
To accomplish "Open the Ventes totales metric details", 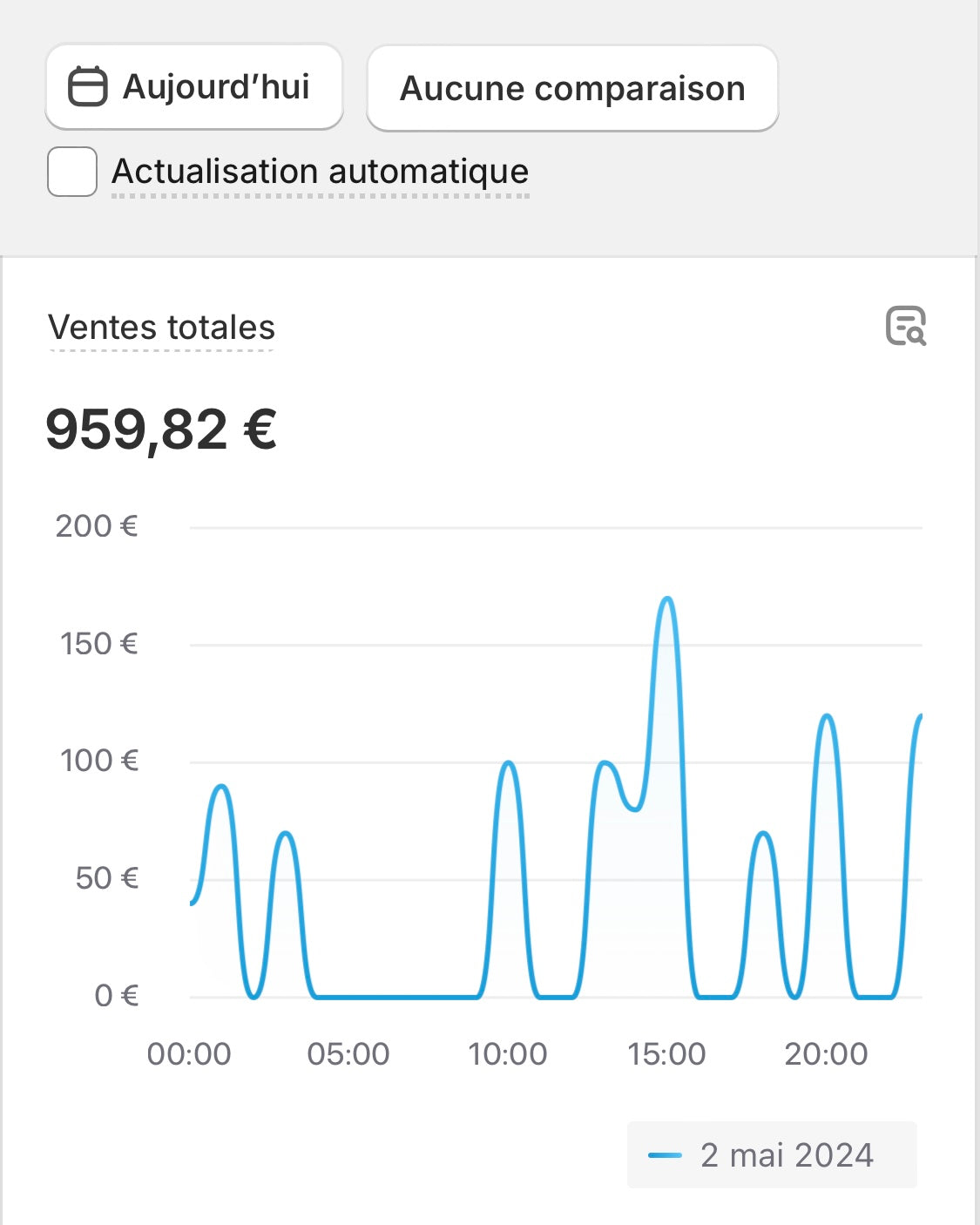I will [x=162, y=328].
